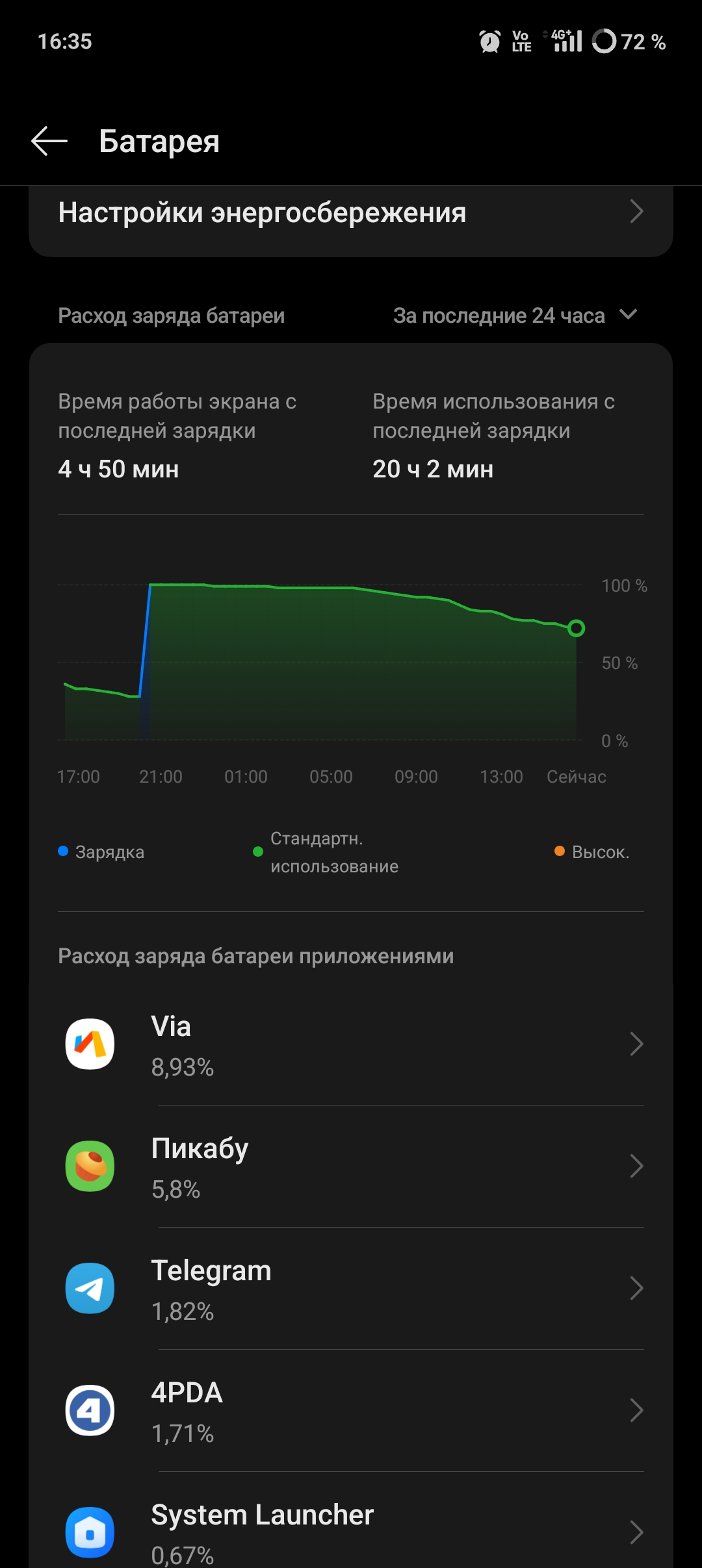Screen dimensions: 702x1568
Task: Open battery usage details for Via
Action: click(351, 1044)
